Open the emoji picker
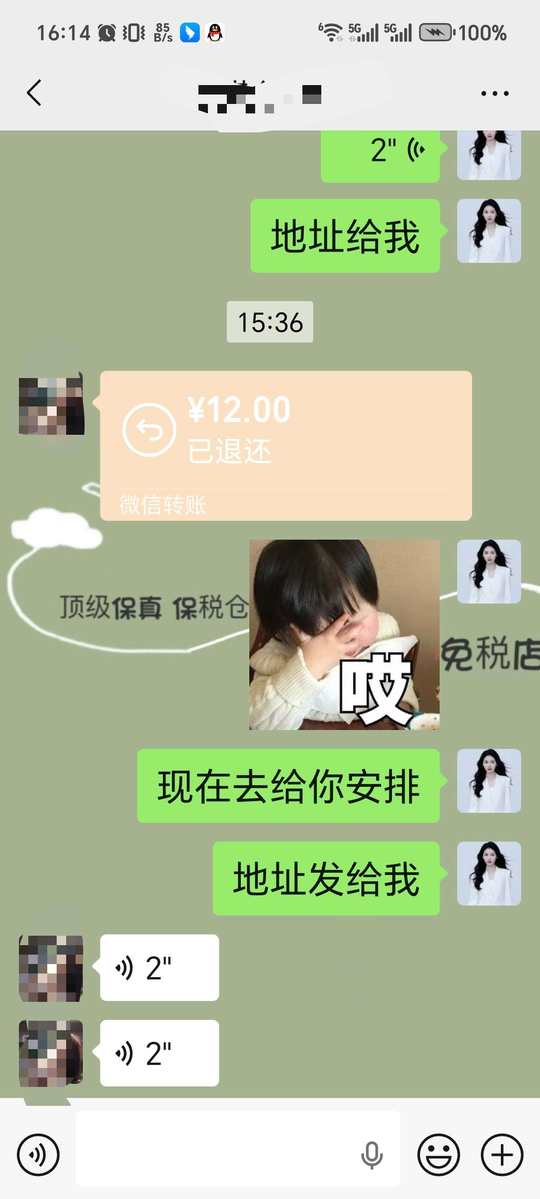The image size is (540, 1199). 438,1154
